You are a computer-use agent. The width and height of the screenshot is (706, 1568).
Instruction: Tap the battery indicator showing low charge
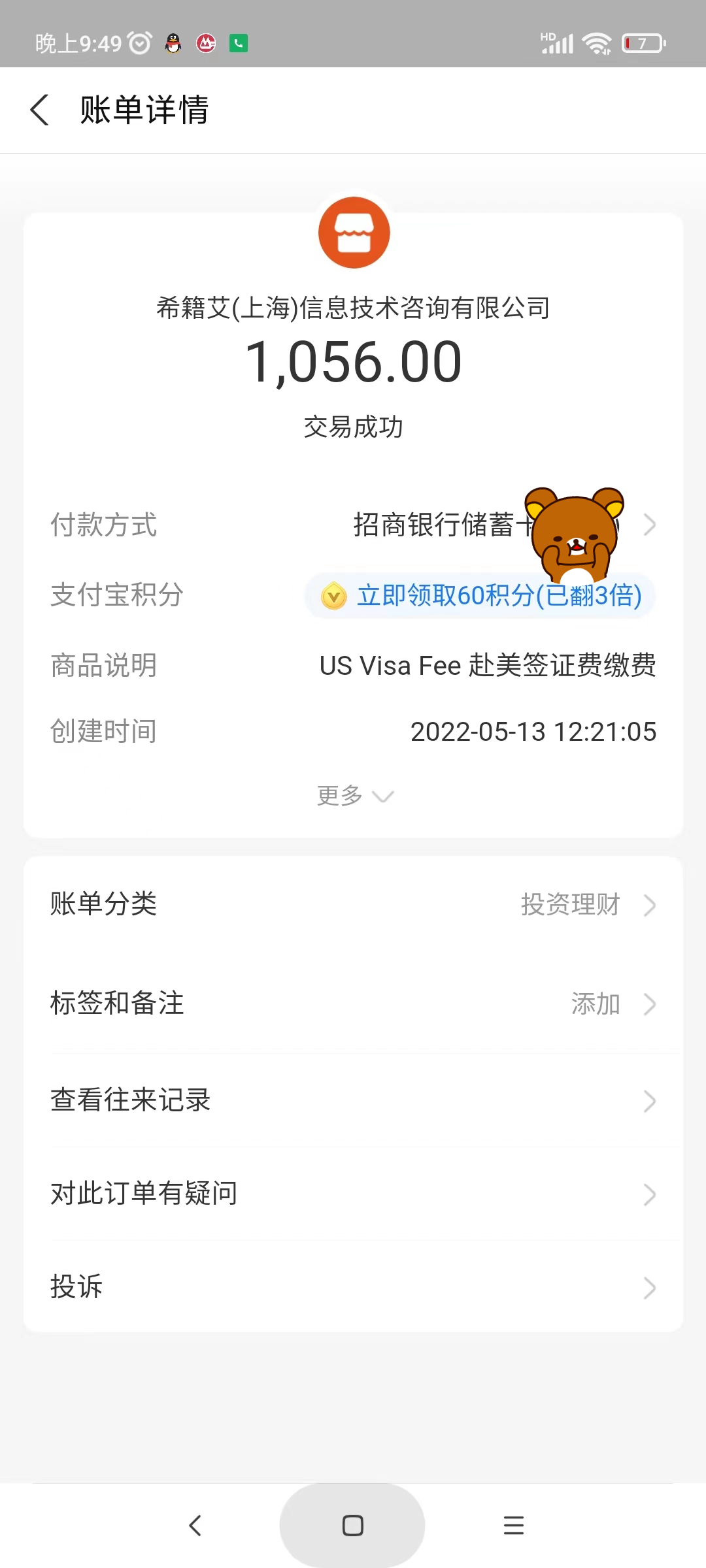click(x=643, y=42)
